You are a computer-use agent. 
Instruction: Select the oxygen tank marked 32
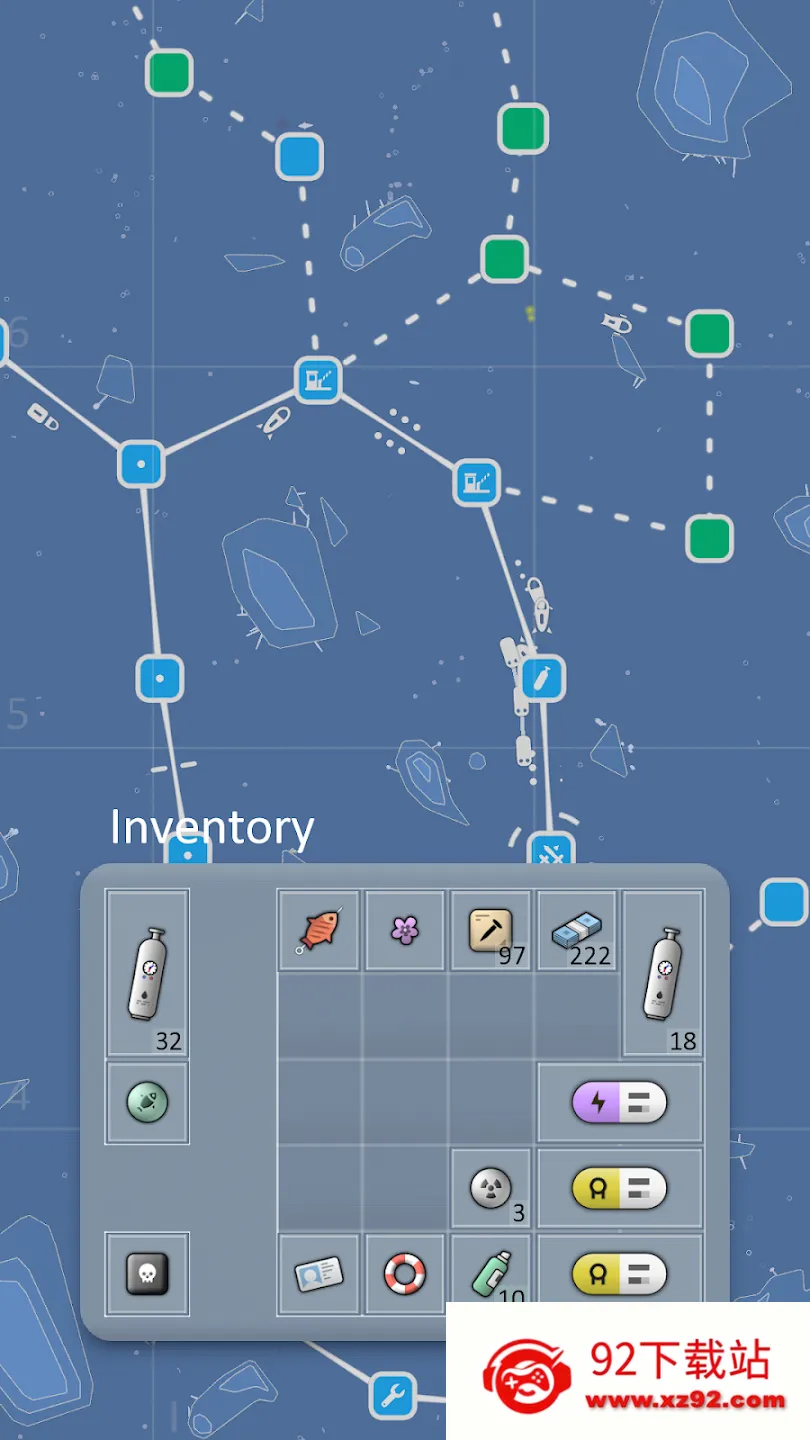click(147, 971)
